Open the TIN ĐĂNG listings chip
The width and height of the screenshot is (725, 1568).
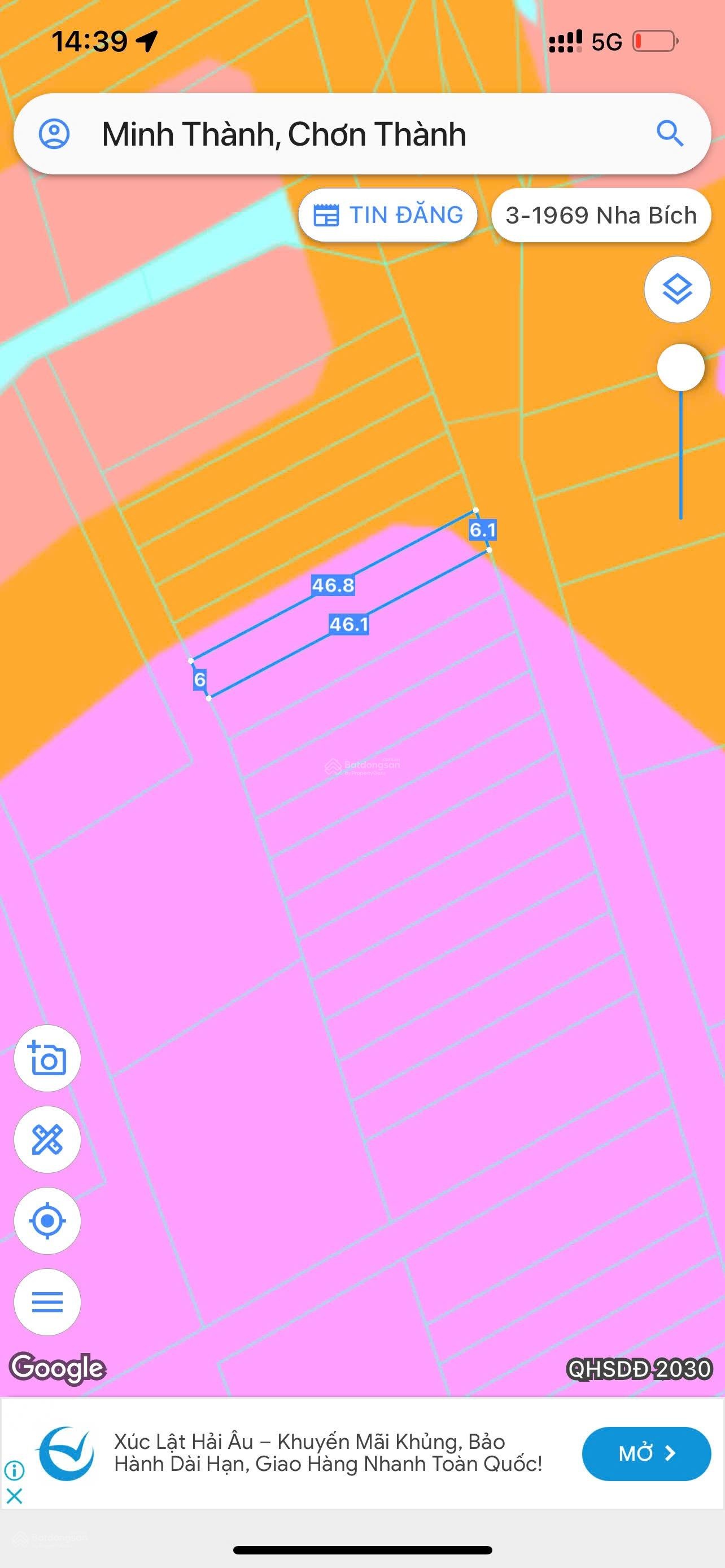388,216
